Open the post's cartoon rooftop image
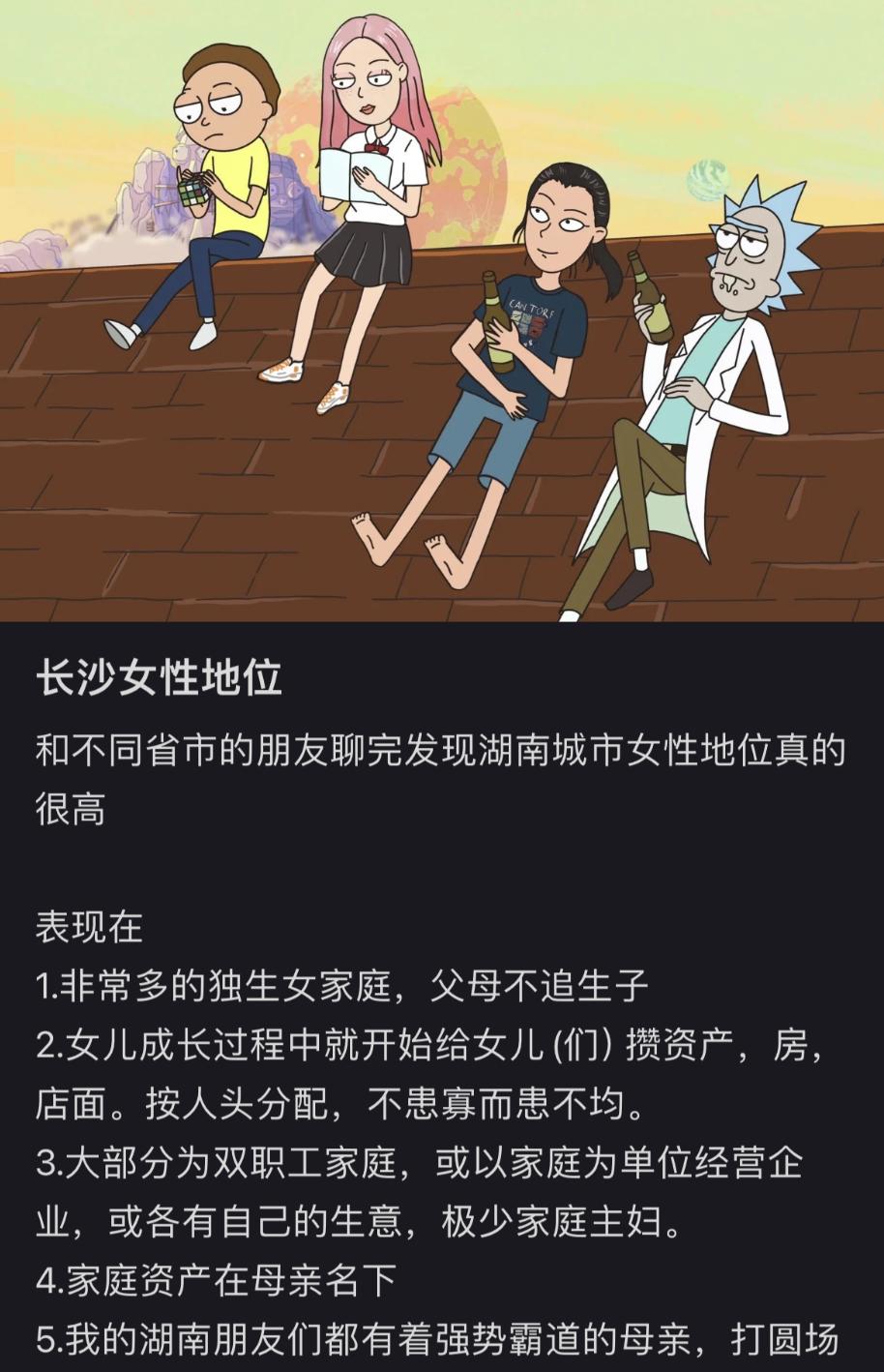Image resolution: width=884 pixels, height=1372 pixels. click(442, 311)
